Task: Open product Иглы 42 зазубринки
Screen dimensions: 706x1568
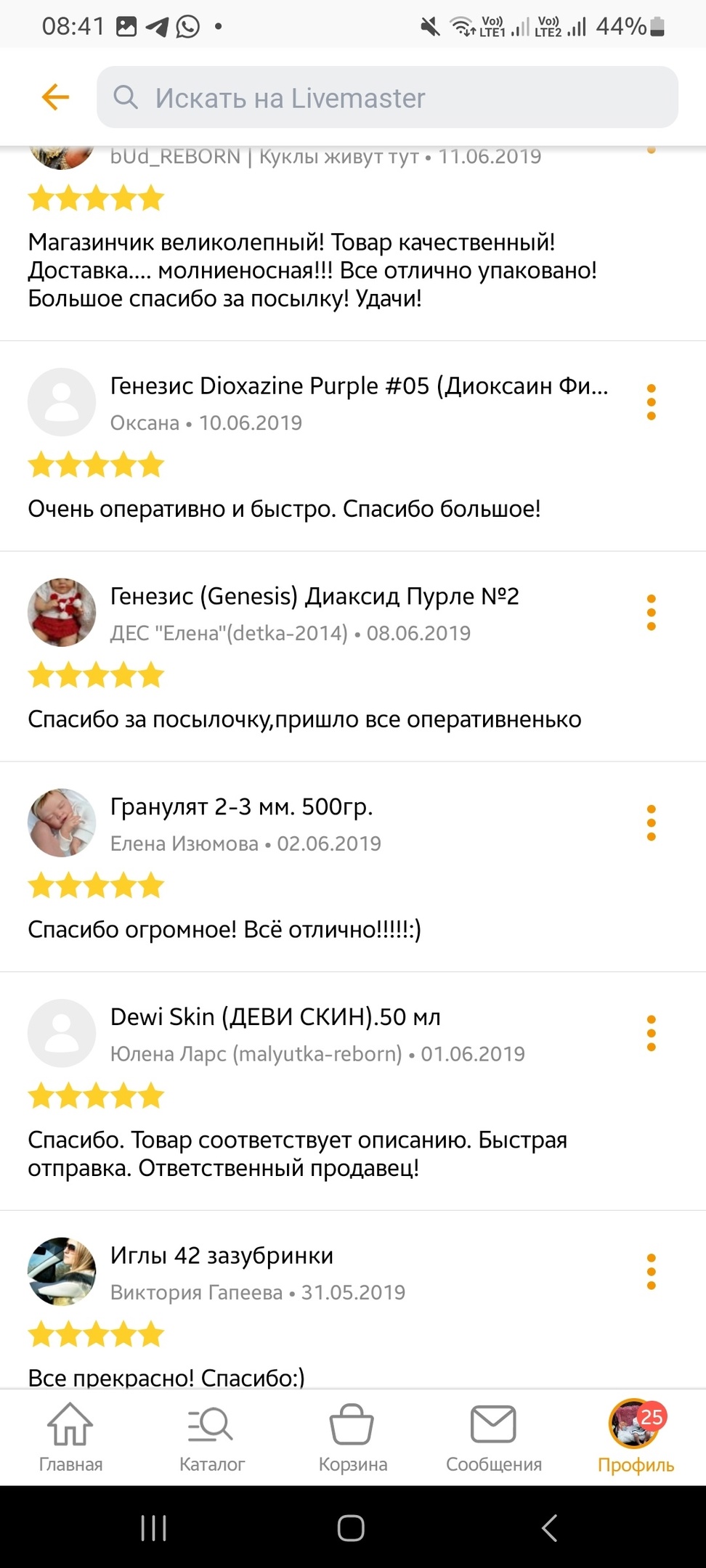Action: click(222, 1256)
